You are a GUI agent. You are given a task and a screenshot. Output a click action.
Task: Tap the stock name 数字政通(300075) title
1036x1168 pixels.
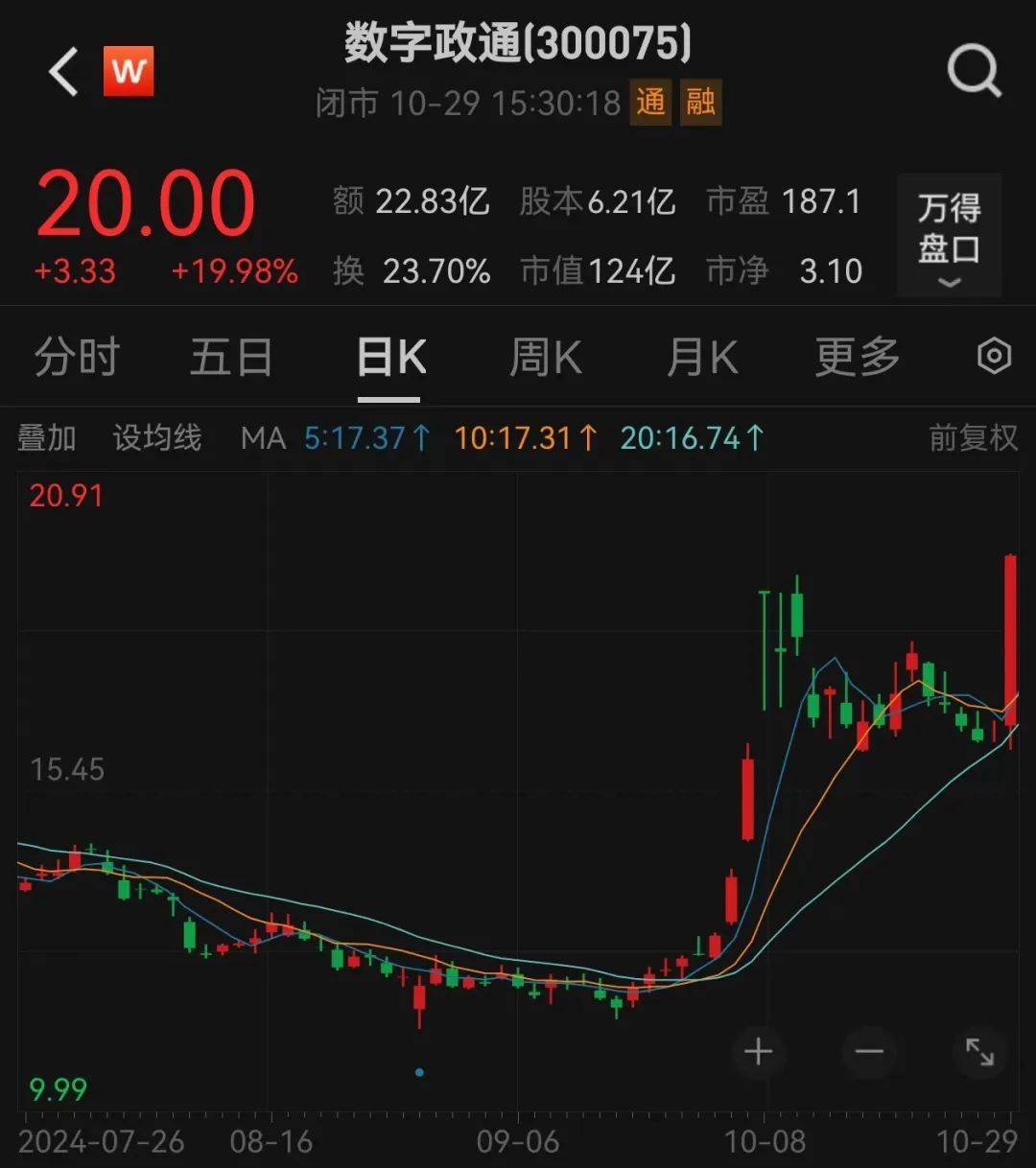coord(518,45)
